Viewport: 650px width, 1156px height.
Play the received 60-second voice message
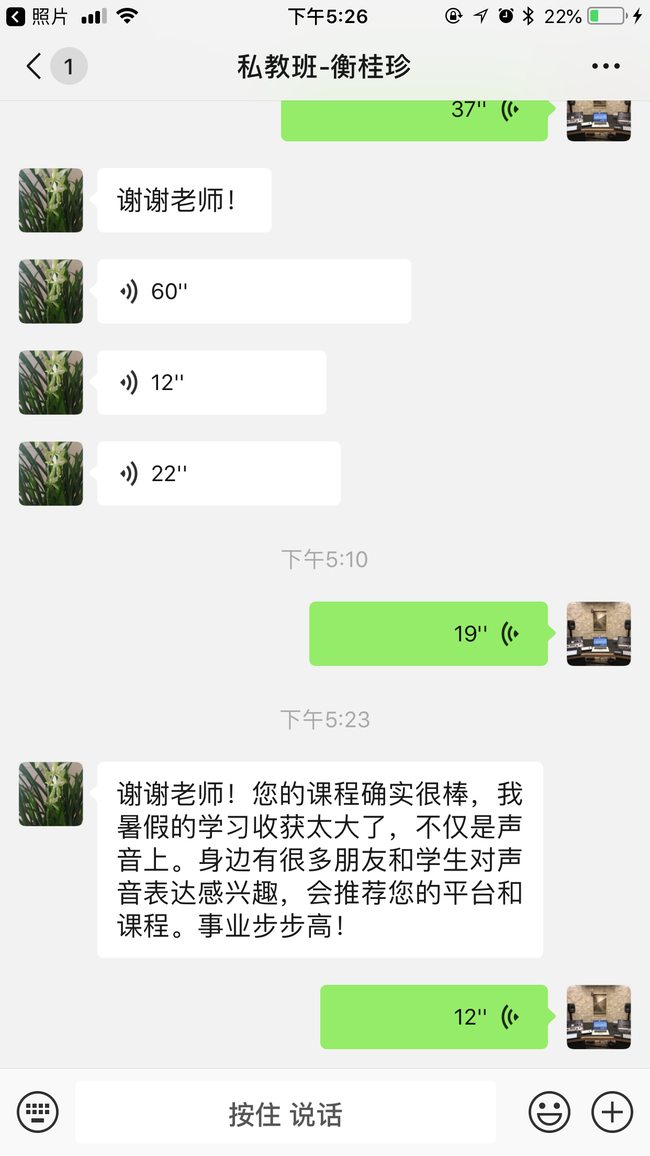pos(253,291)
